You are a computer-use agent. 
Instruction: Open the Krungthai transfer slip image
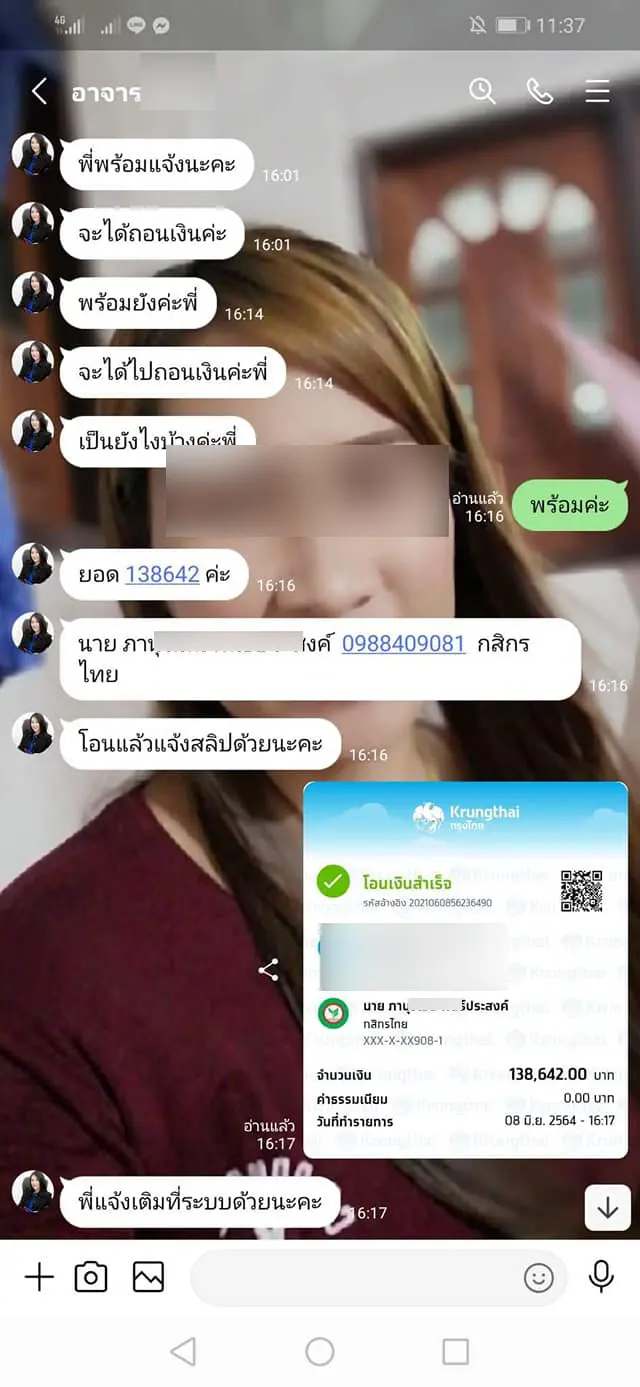pyautogui.click(x=465, y=969)
